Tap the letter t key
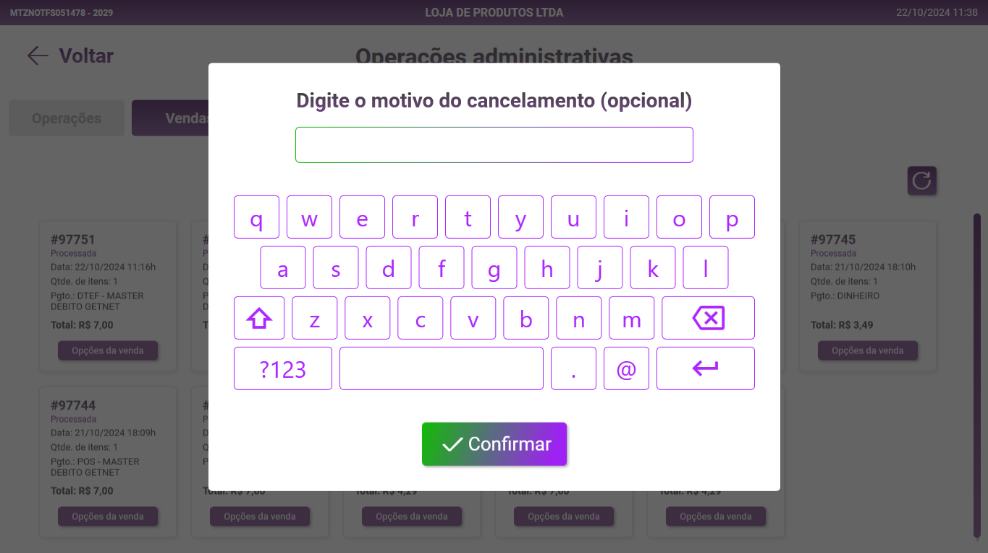 point(468,217)
